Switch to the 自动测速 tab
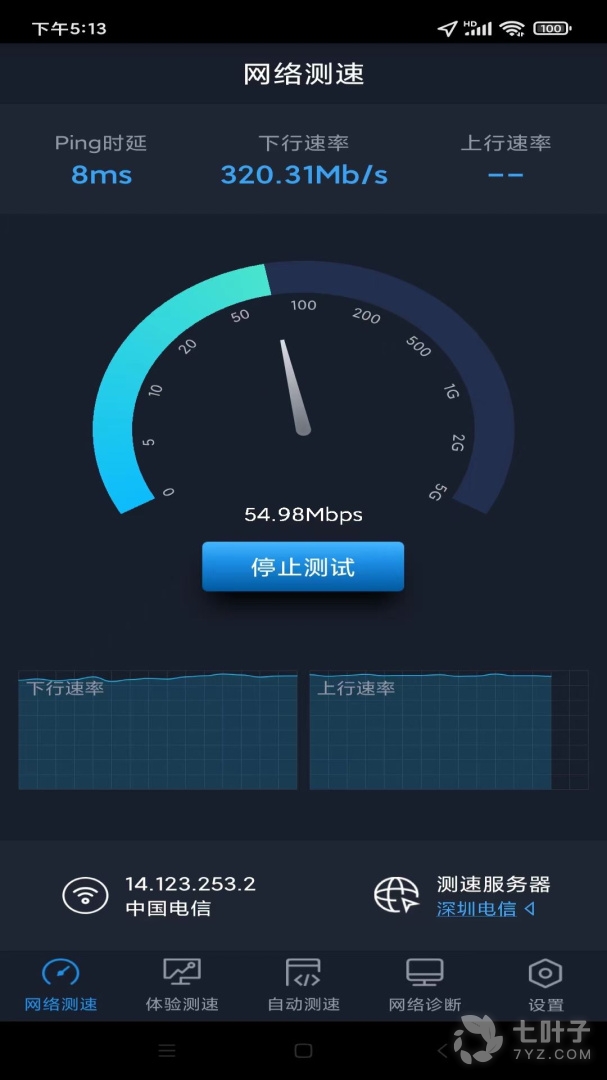Screen dimensions: 607x1080 click(x=303, y=985)
